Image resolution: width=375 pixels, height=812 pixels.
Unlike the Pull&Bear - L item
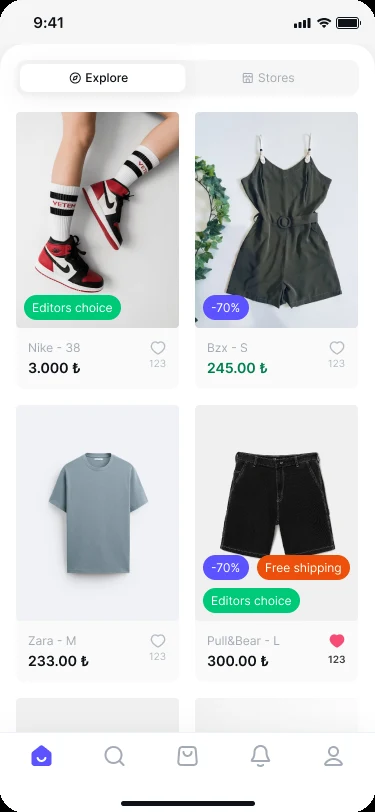[x=337, y=641]
